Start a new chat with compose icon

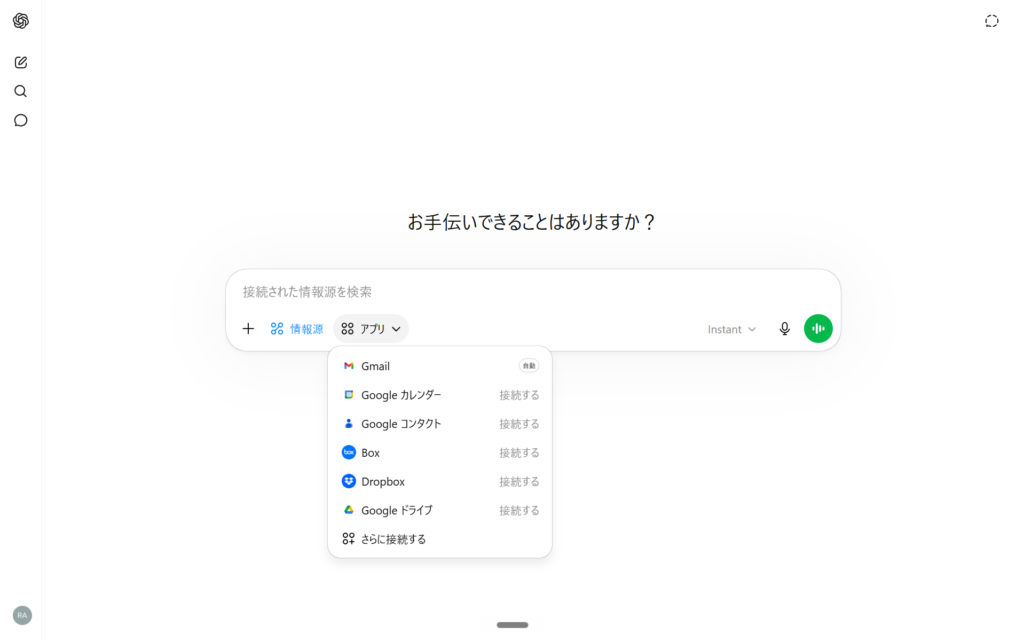point(21,62)
